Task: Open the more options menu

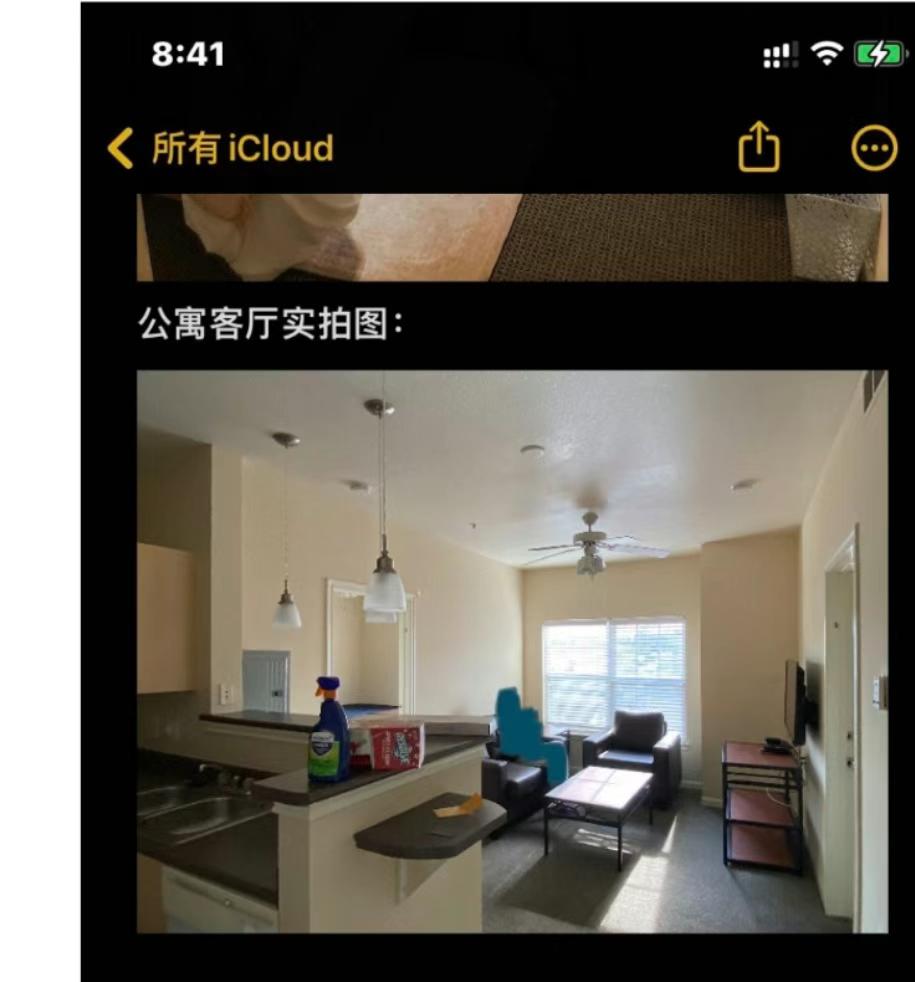Action: pos(873,149)
